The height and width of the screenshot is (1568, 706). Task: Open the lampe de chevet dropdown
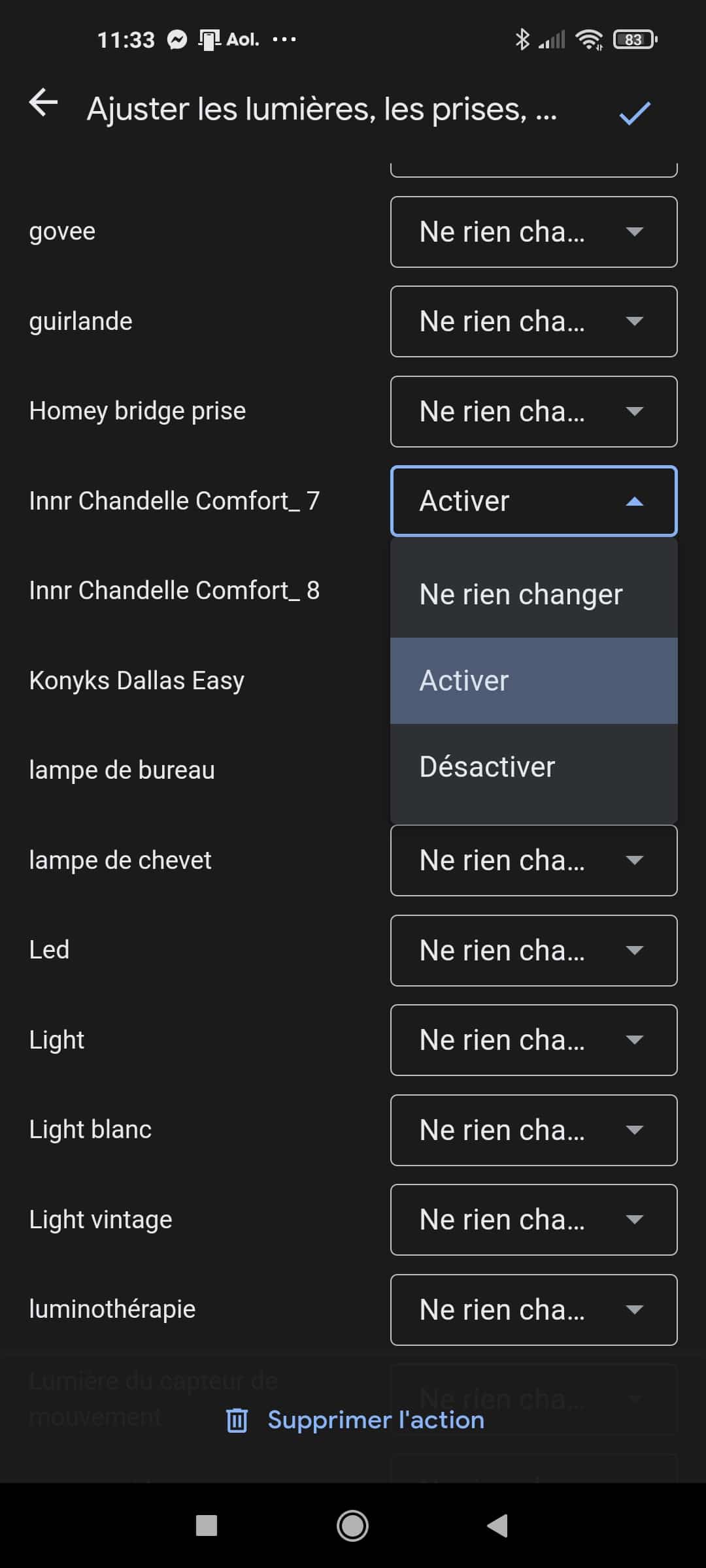533,860
